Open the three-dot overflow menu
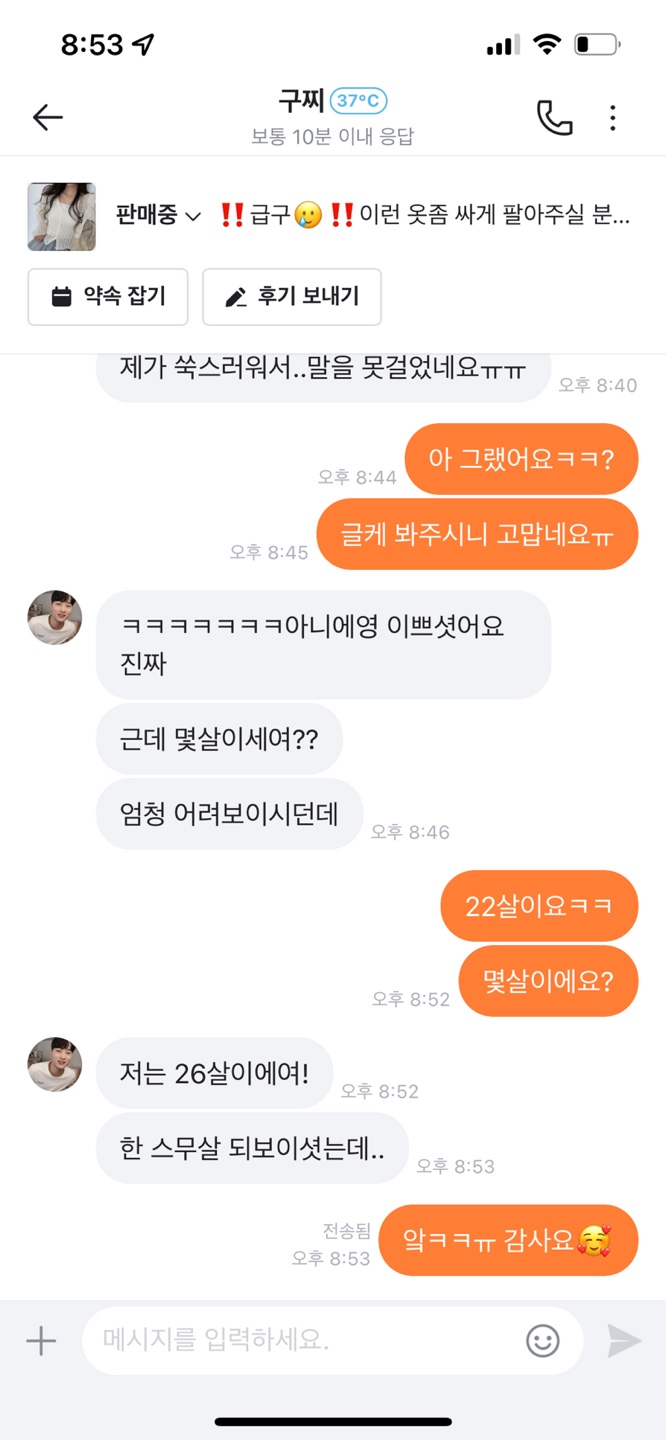Screen dimensions: 666x1440 pyautogui.click(x=613, y=118)
